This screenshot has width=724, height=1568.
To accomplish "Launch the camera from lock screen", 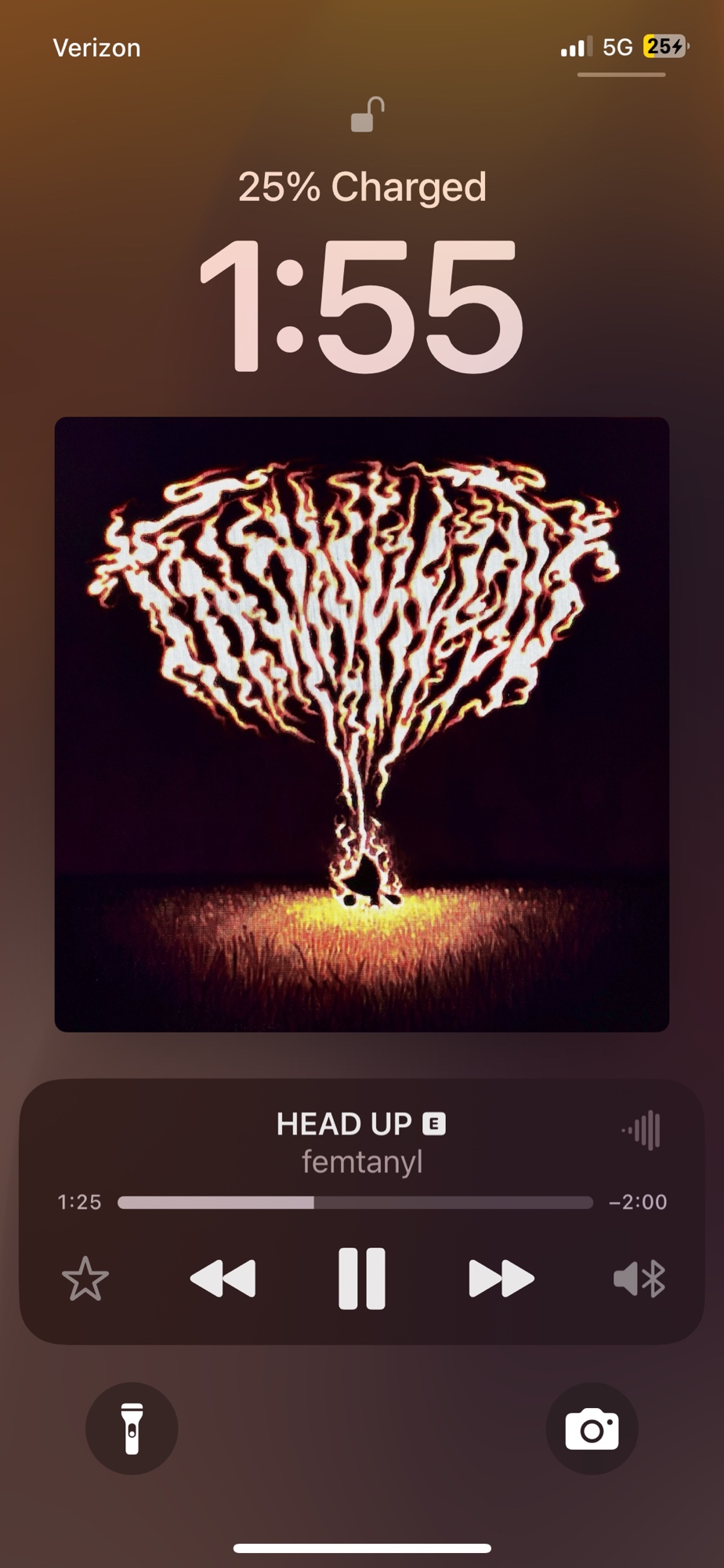I will pos(592,1428).
